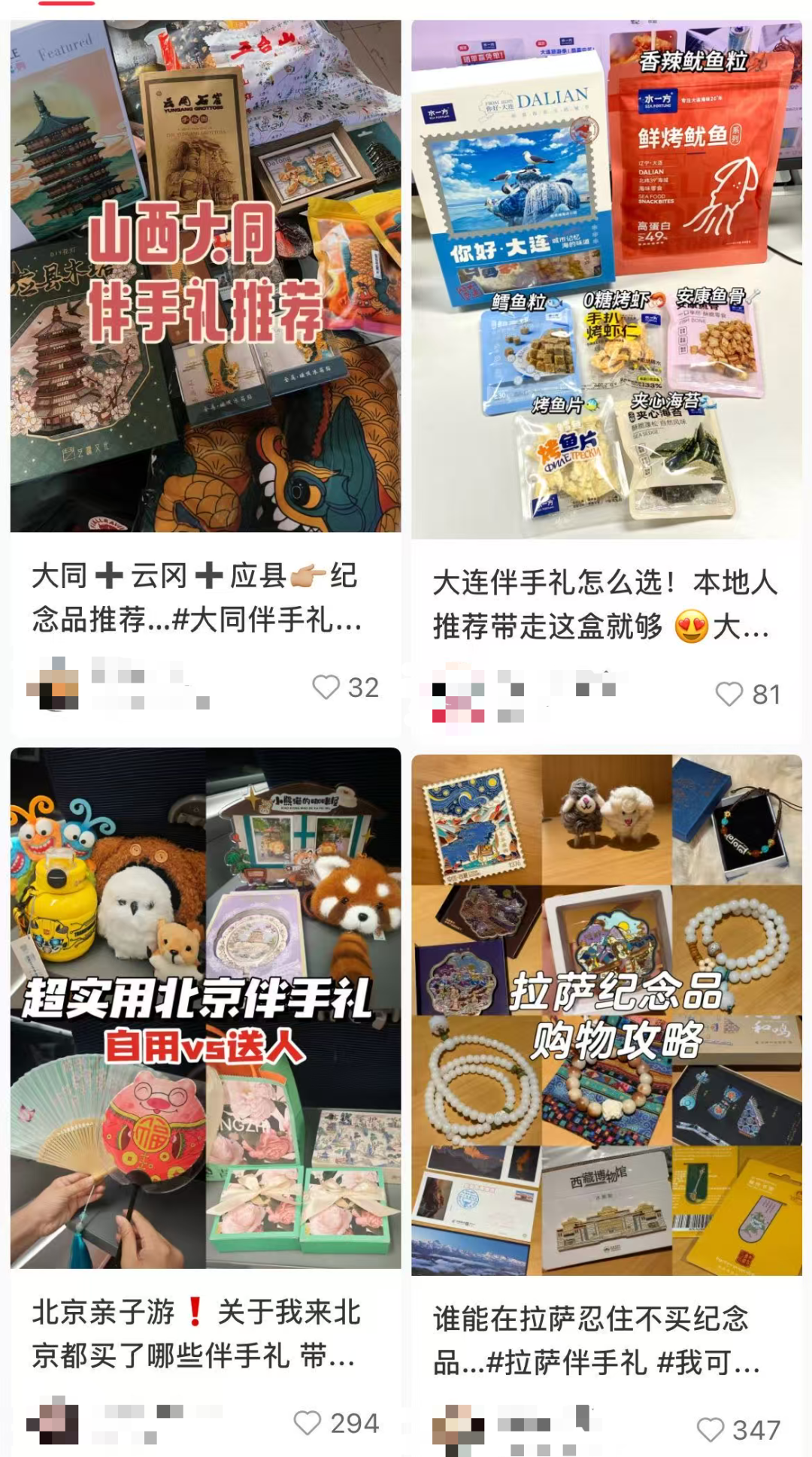The width and height of the screenshot is (812, 1457).
Task: Open the 拉萨纪念品购物攻略 post
Action: [607, 1014]
